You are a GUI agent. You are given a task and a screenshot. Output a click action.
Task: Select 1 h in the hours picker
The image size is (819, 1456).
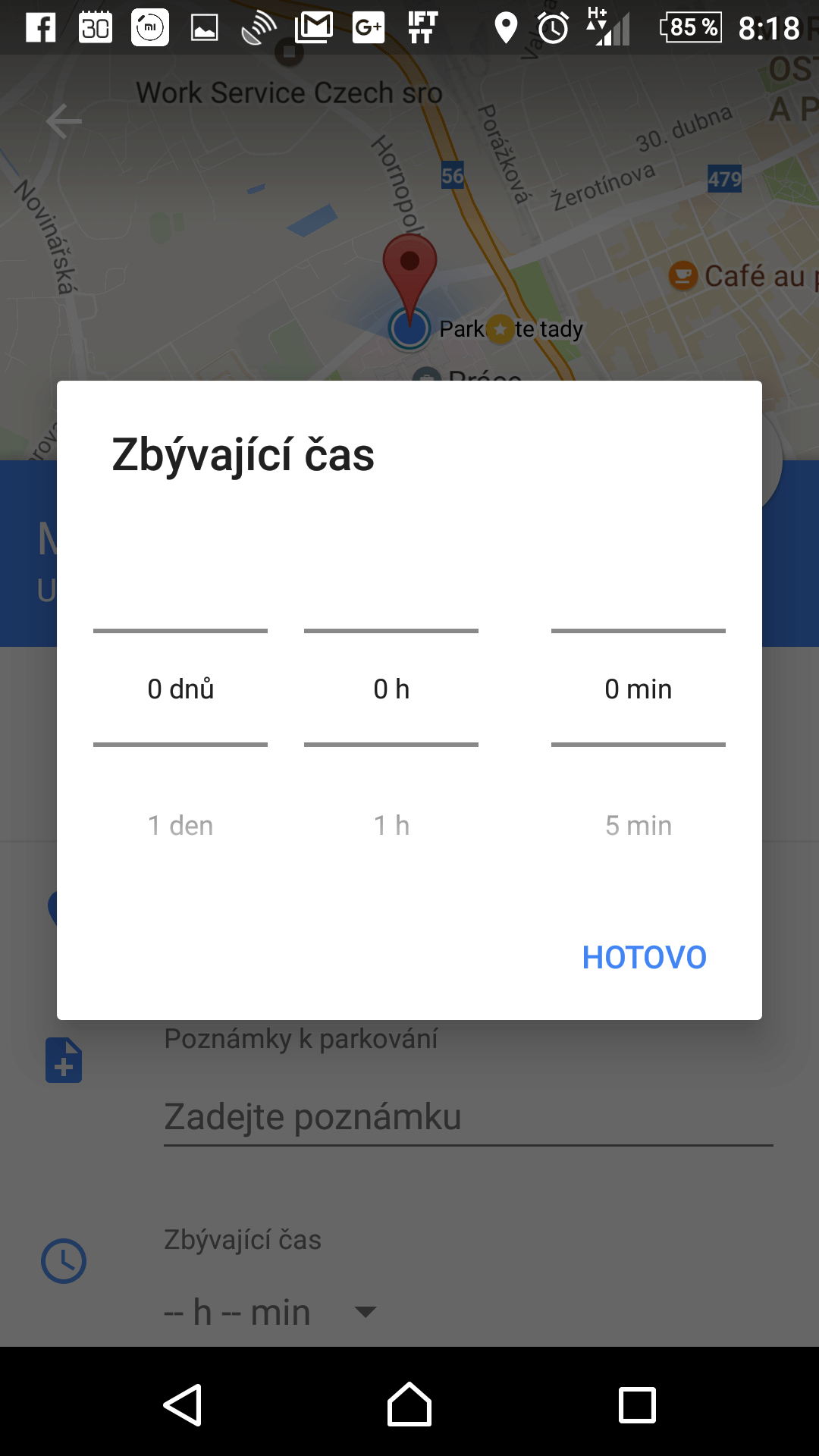pos(391,825)
